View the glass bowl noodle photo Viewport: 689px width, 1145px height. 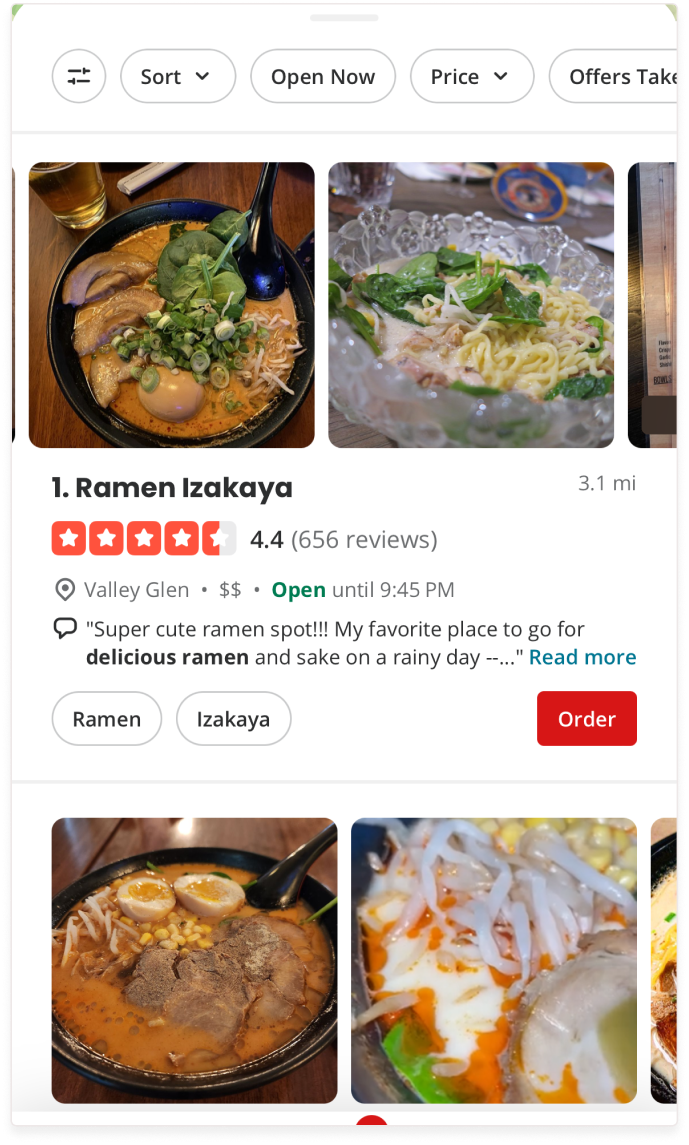[x=471, y=305]
